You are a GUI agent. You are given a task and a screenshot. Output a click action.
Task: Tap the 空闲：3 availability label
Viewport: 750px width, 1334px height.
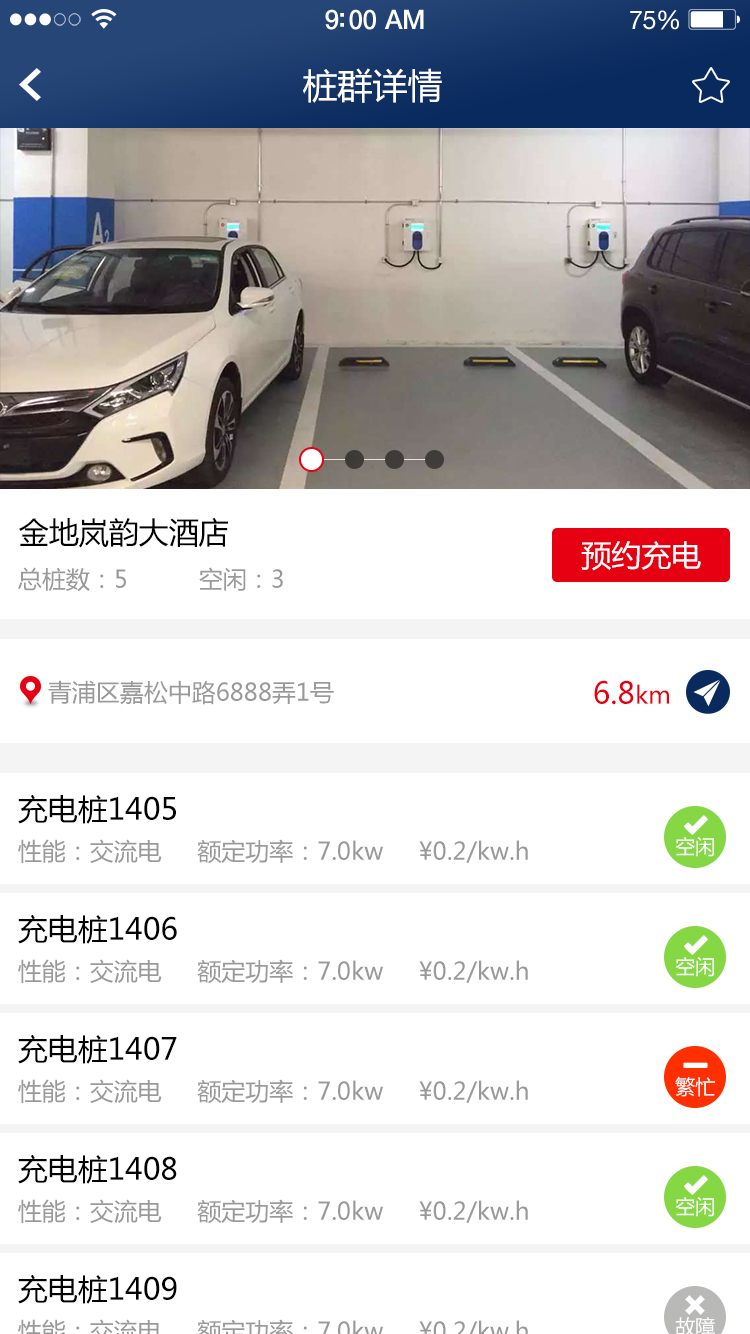(243, 578)
